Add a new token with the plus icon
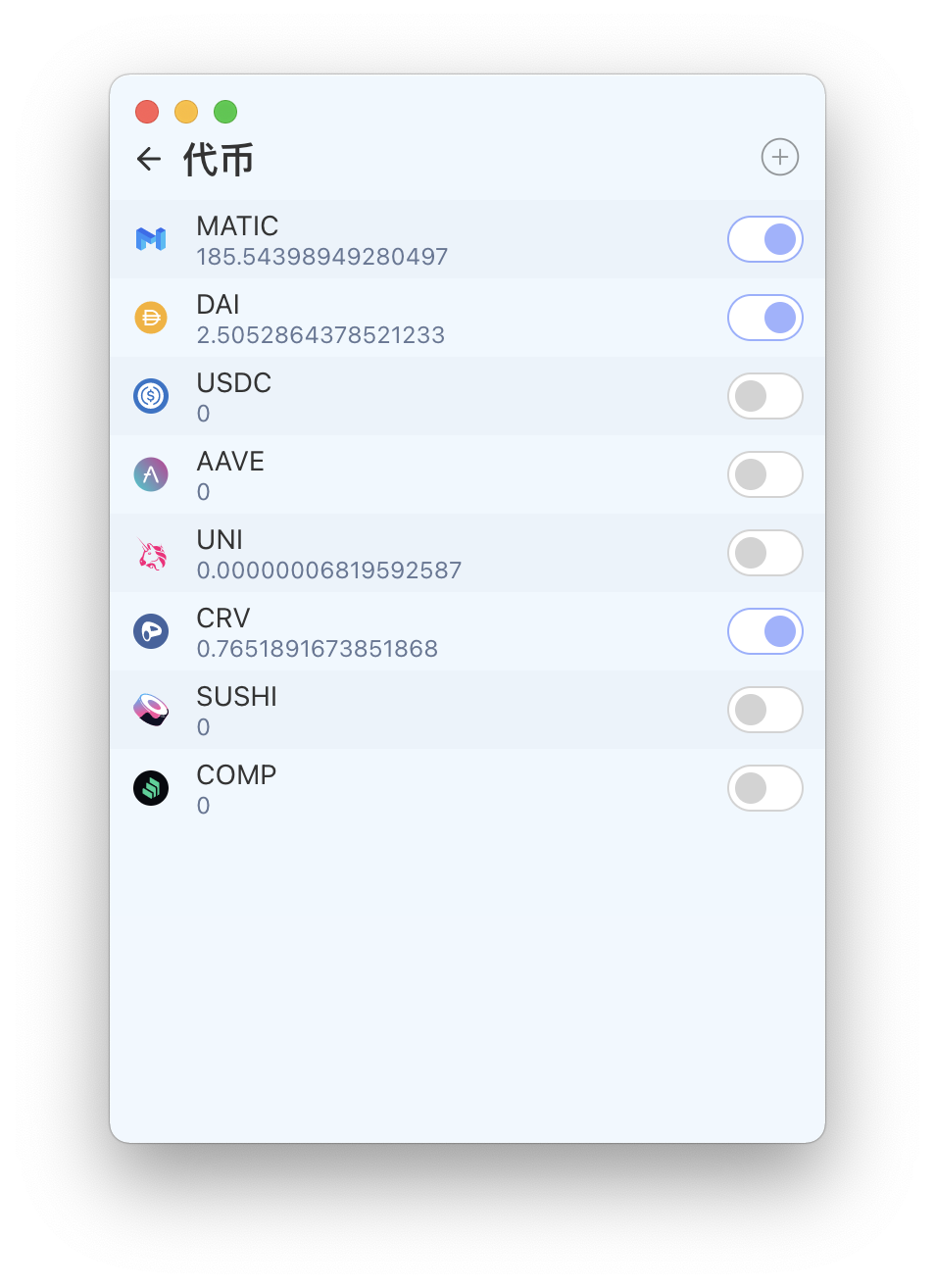 (x=779, y=157)
